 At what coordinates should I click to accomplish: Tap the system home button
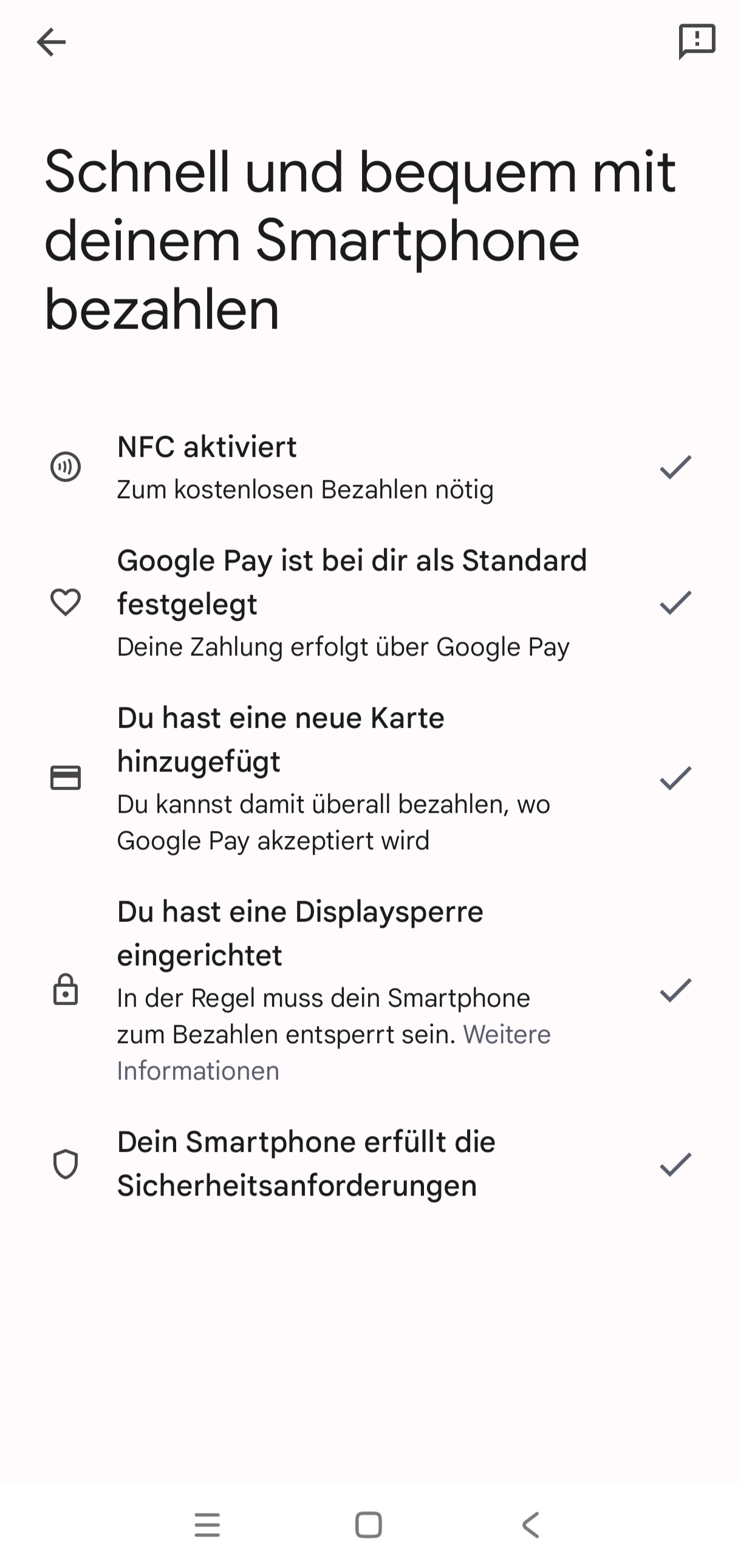point(369,1525)
